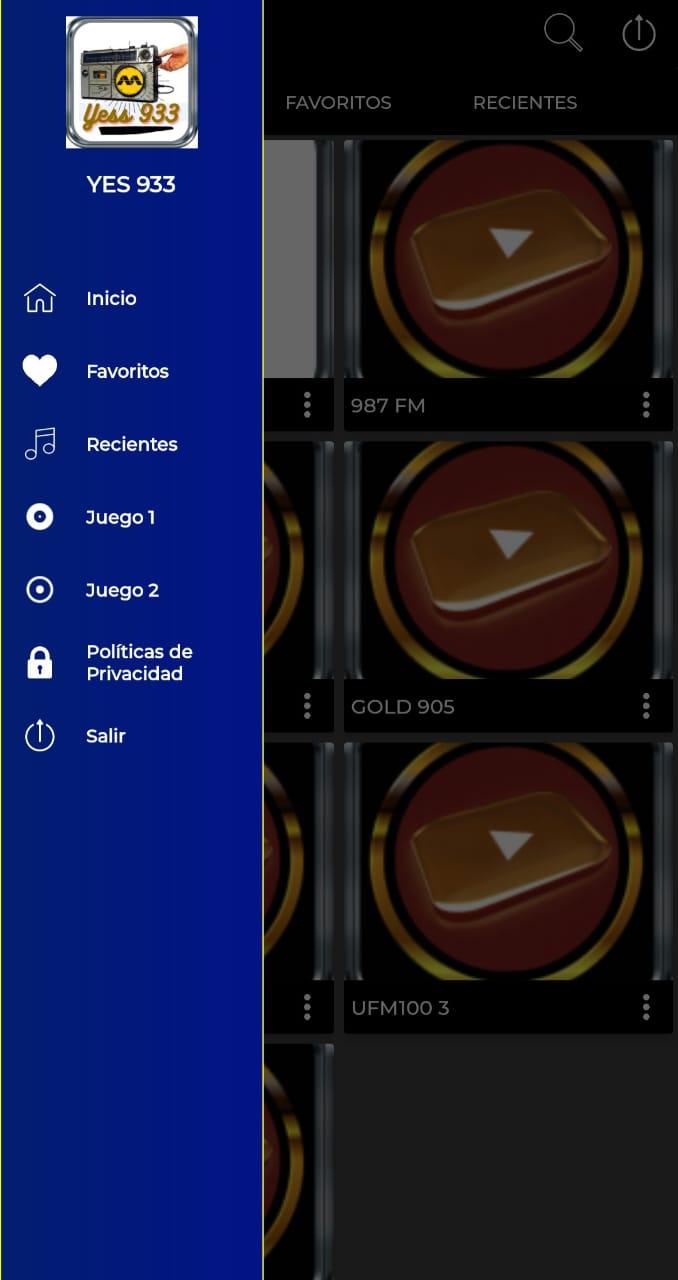Launch Juego 1
678x1280 pixels.
pos(120,517)
